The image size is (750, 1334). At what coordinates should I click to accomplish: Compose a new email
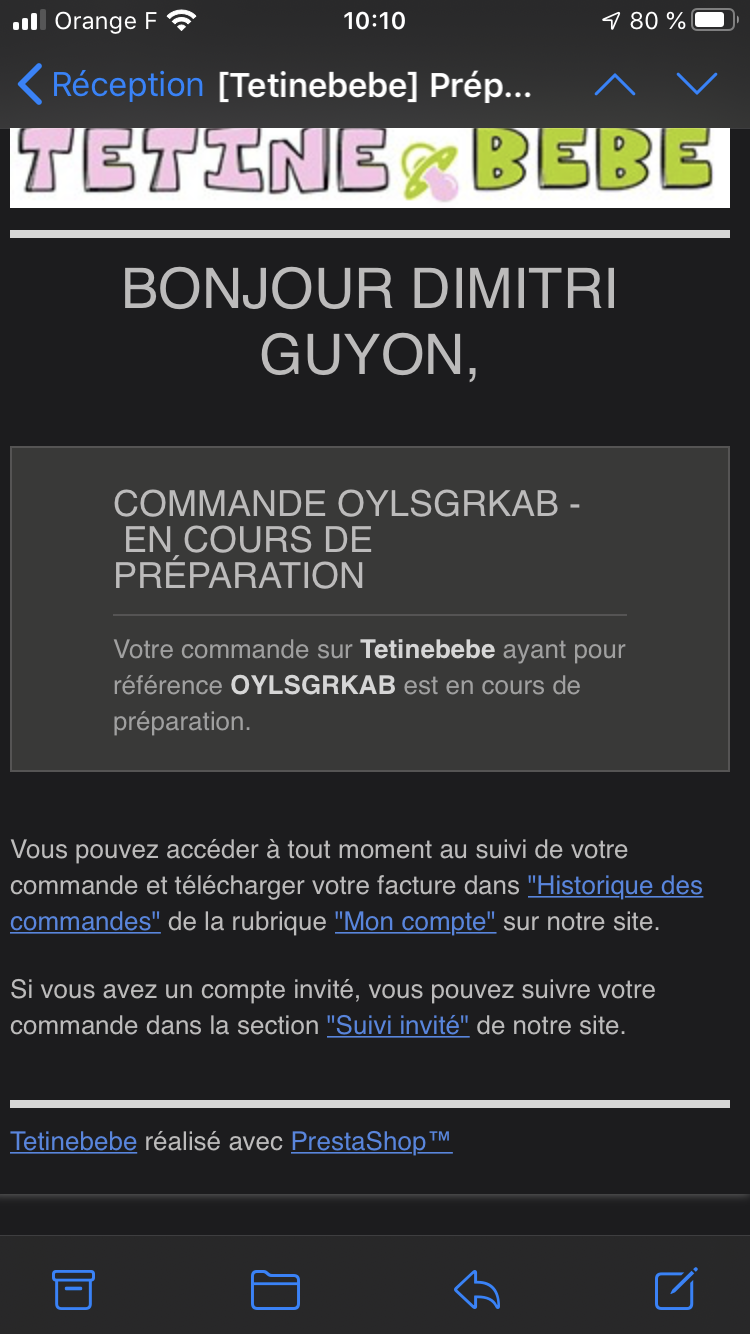676,1289
